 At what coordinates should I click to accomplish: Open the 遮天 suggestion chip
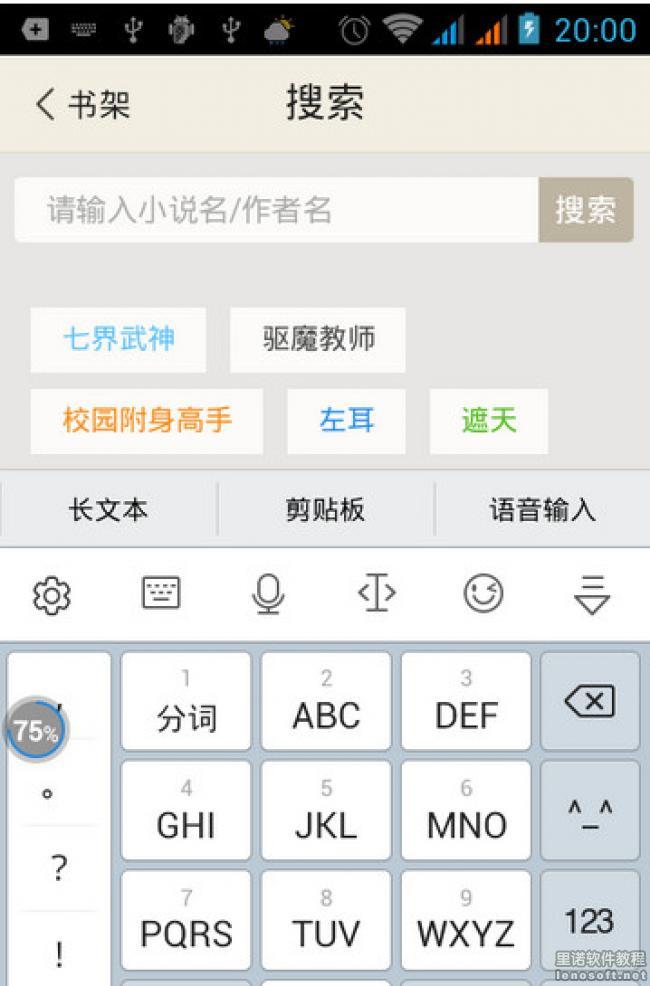(x=488, y=421)
